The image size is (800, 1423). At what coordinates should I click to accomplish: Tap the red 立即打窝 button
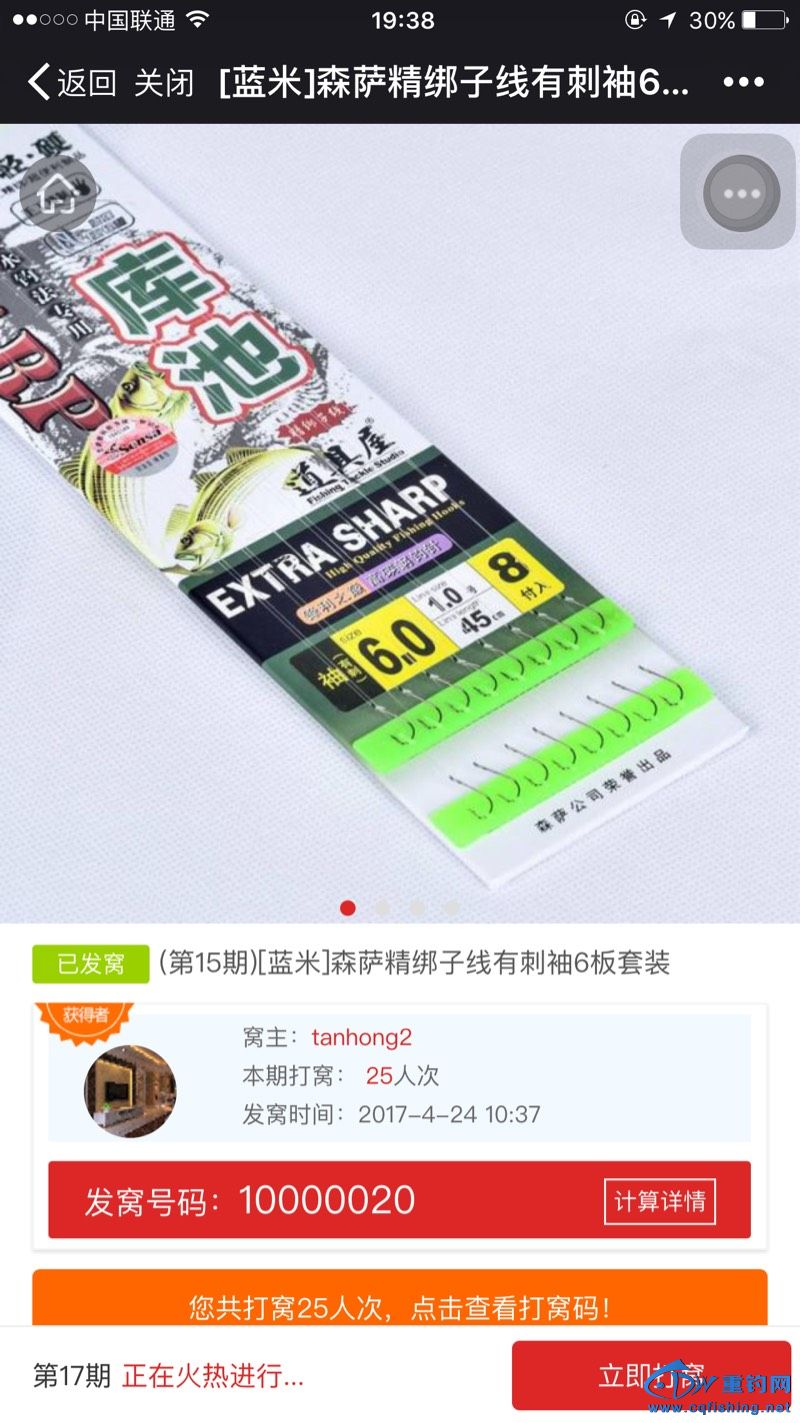pos(651,1375)
